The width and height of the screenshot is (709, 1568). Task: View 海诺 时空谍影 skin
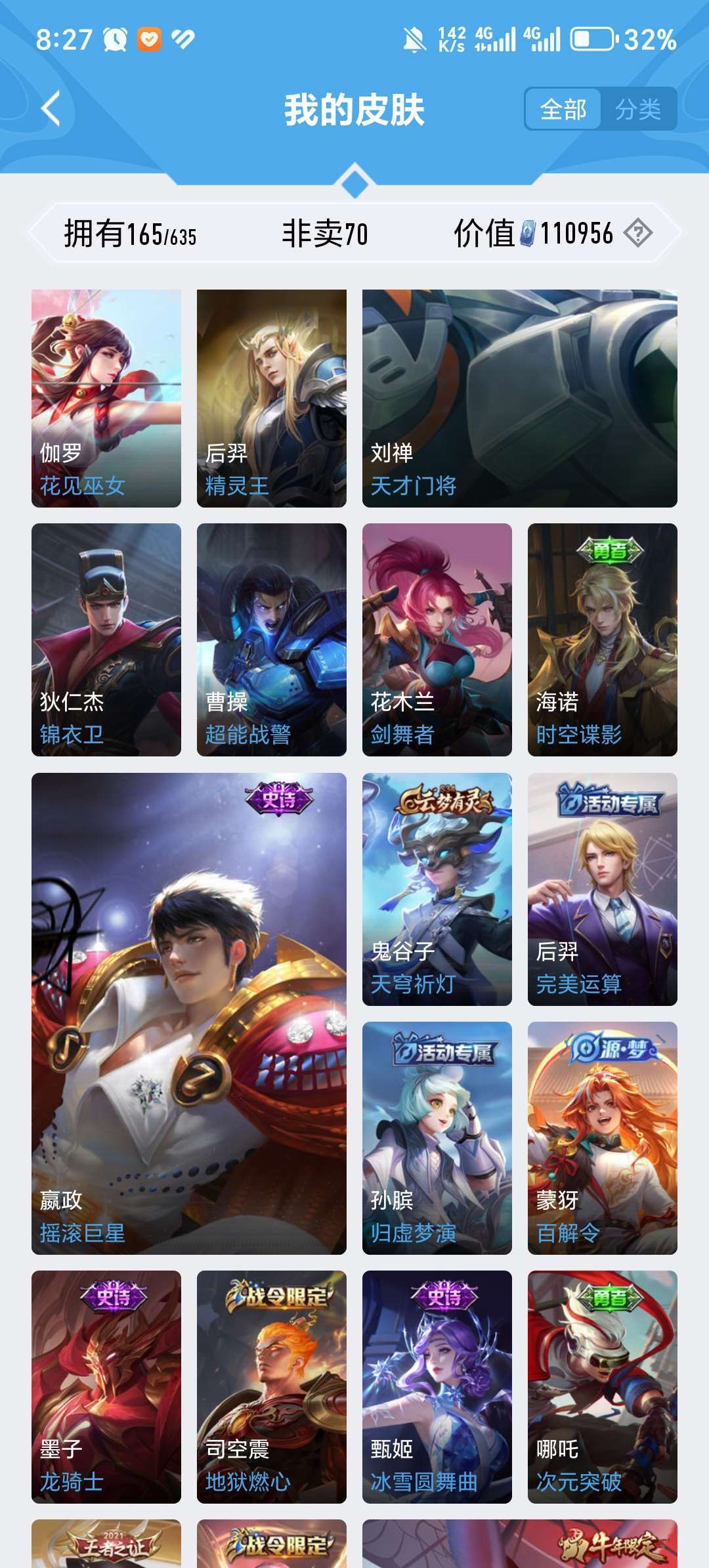point(603,640)
